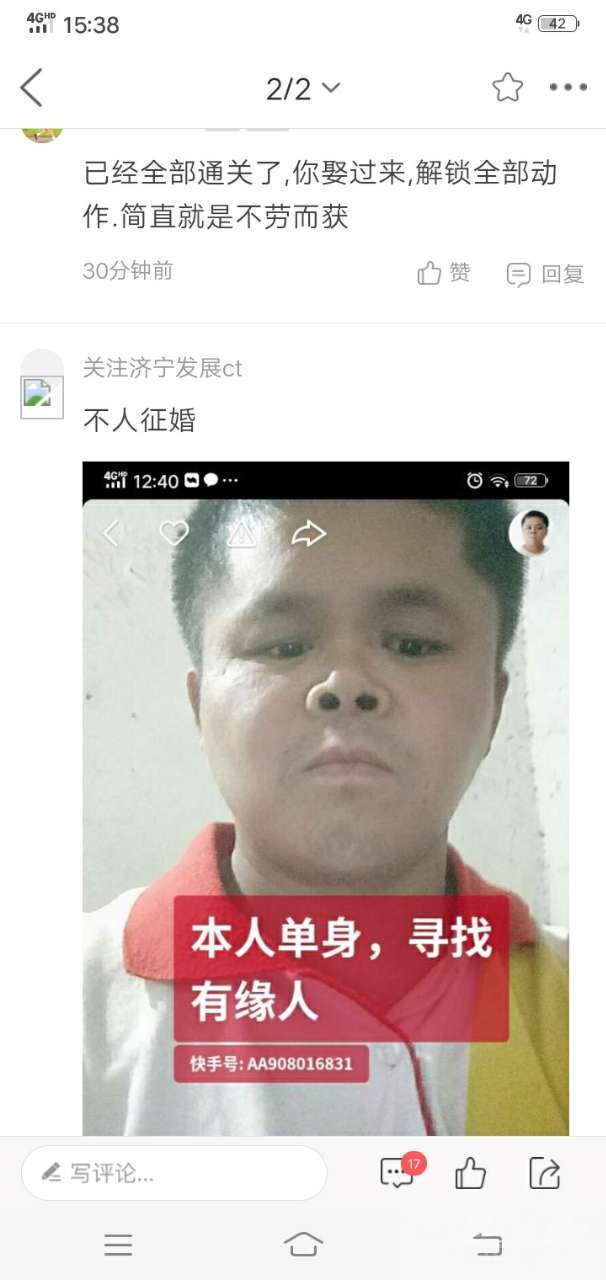The image size is (606, 1280).
Task: Go back using the top-left arrow
Action: 32,88
